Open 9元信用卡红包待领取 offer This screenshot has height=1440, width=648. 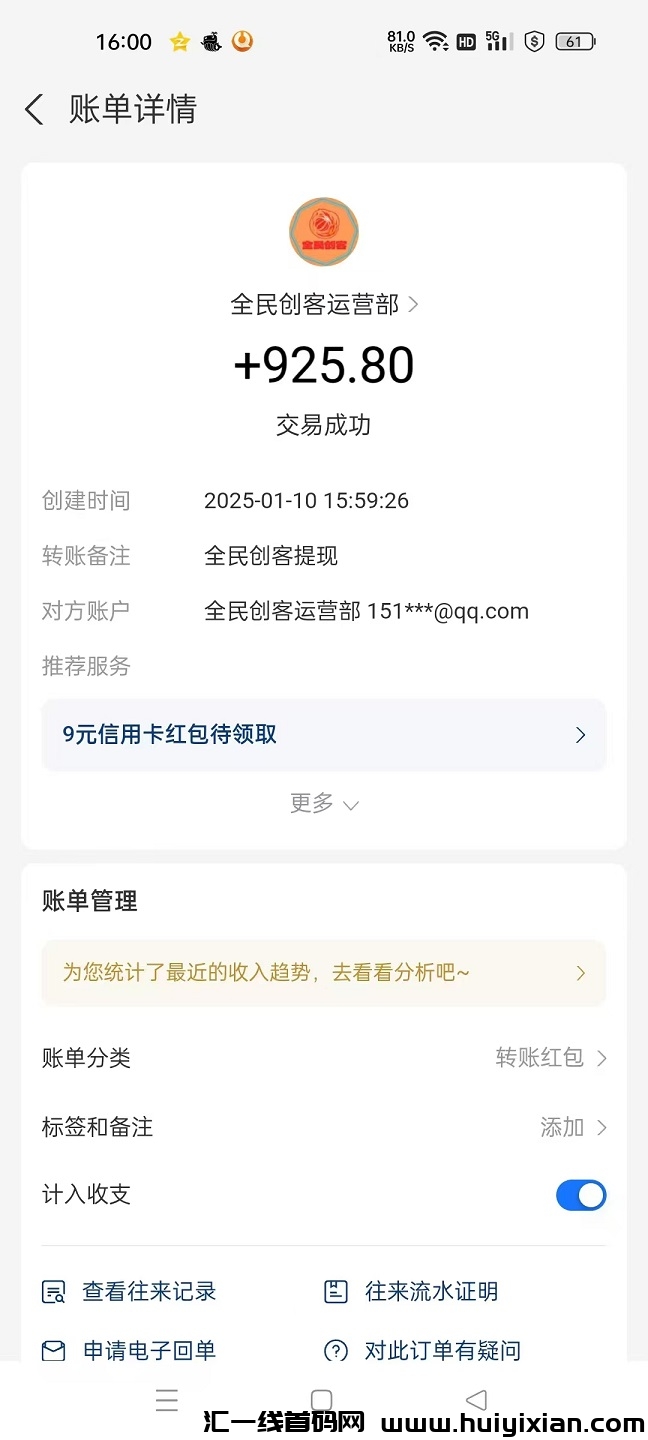(324, 735)
